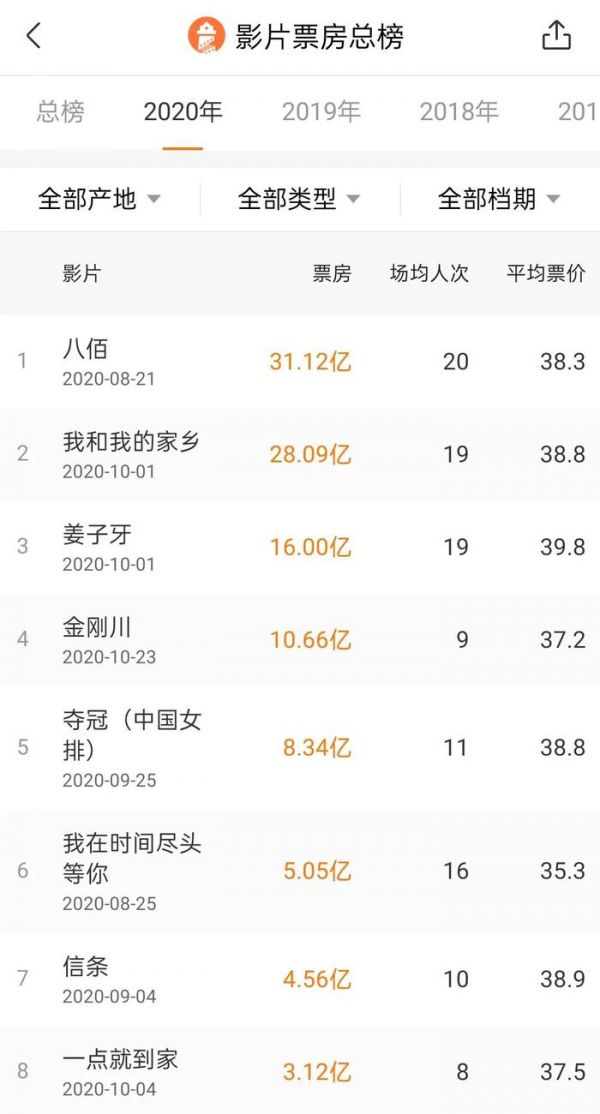Open 我和我的家乡 movie details
This screenshot has height=1114, width=600.
click(300, 455)
